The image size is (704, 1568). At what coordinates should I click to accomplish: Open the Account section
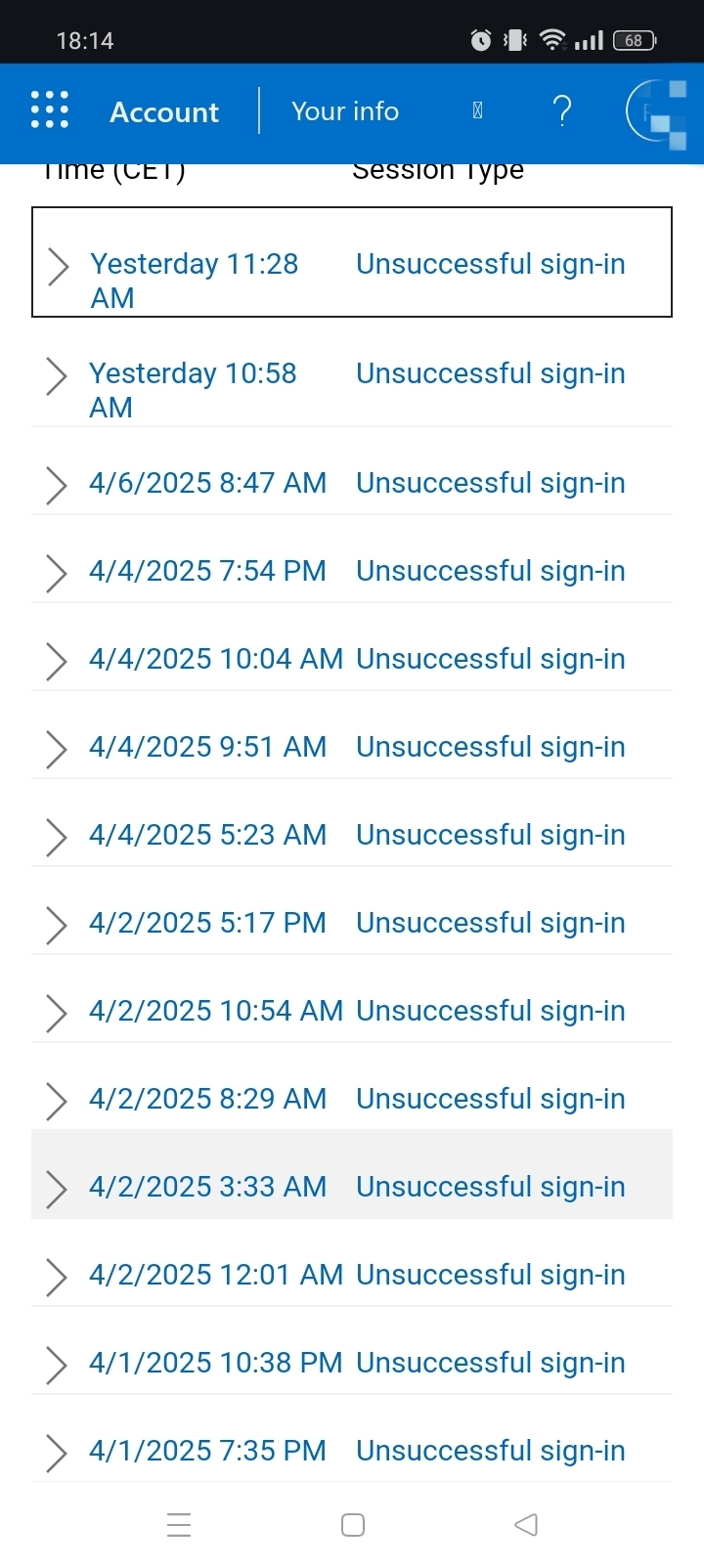click(164, 112)
